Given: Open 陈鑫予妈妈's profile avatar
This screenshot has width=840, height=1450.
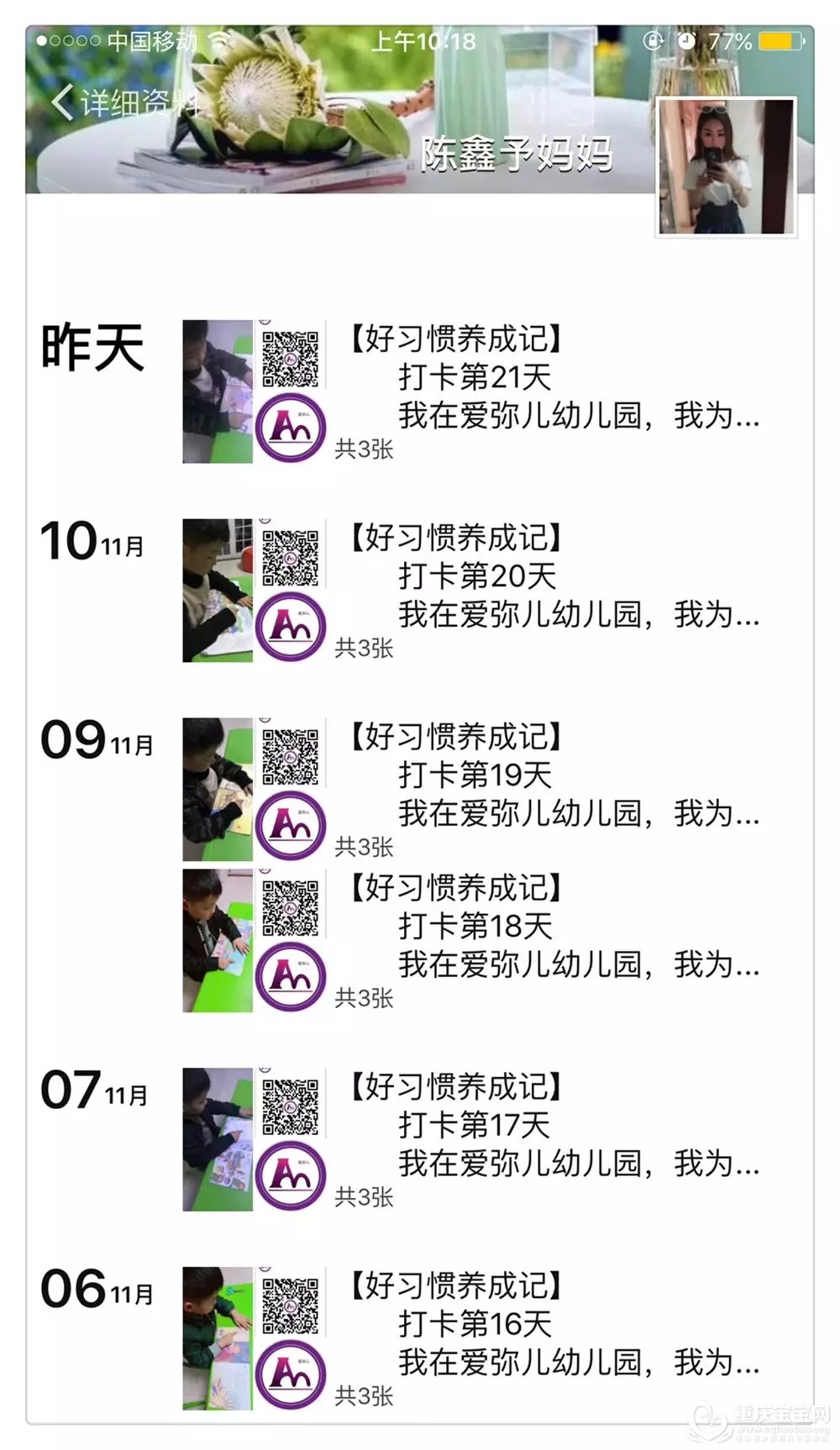Looking at the screenshot, I should pos(726,166).
